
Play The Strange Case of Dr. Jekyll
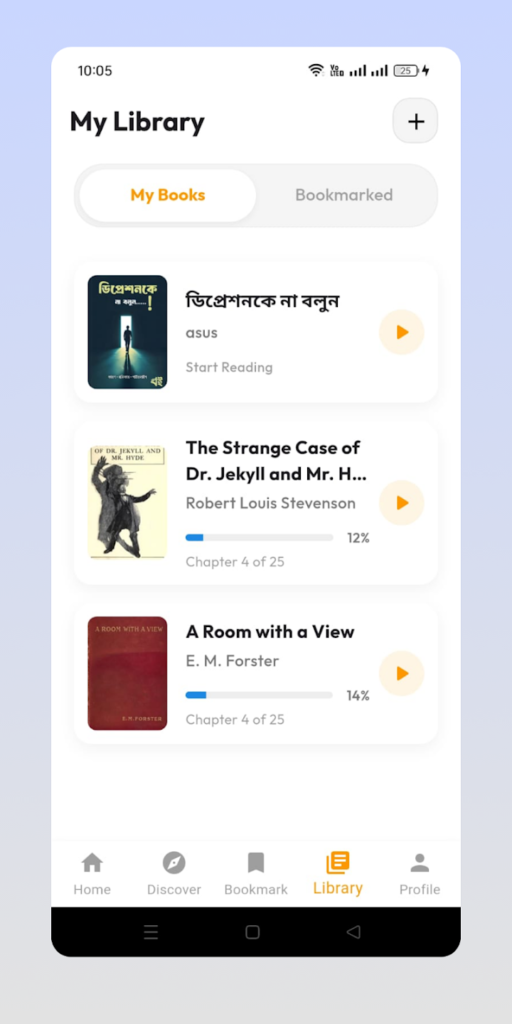point(402,503)
